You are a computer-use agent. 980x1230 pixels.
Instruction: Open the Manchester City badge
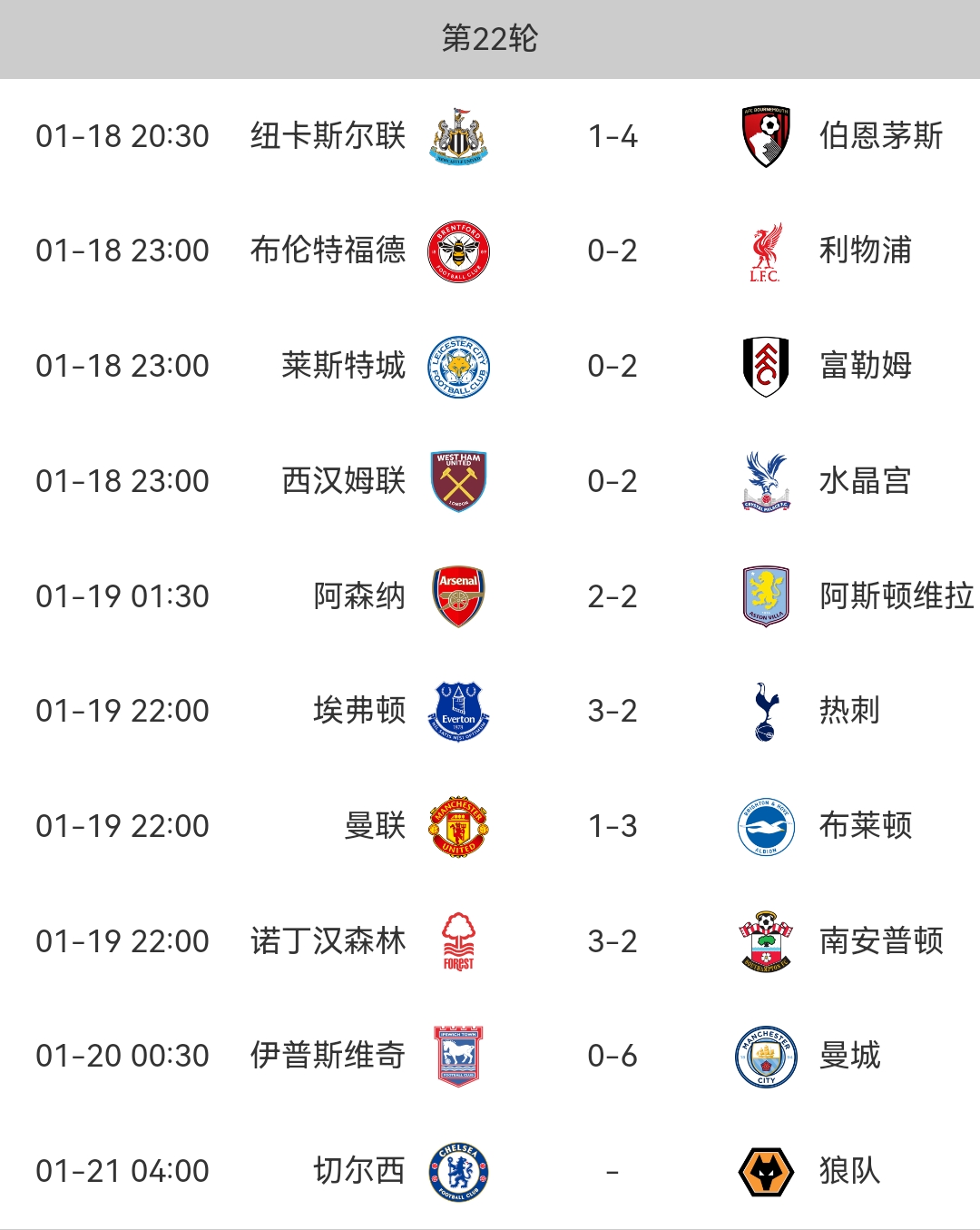pyautogui.click(x=768, y=1057)
